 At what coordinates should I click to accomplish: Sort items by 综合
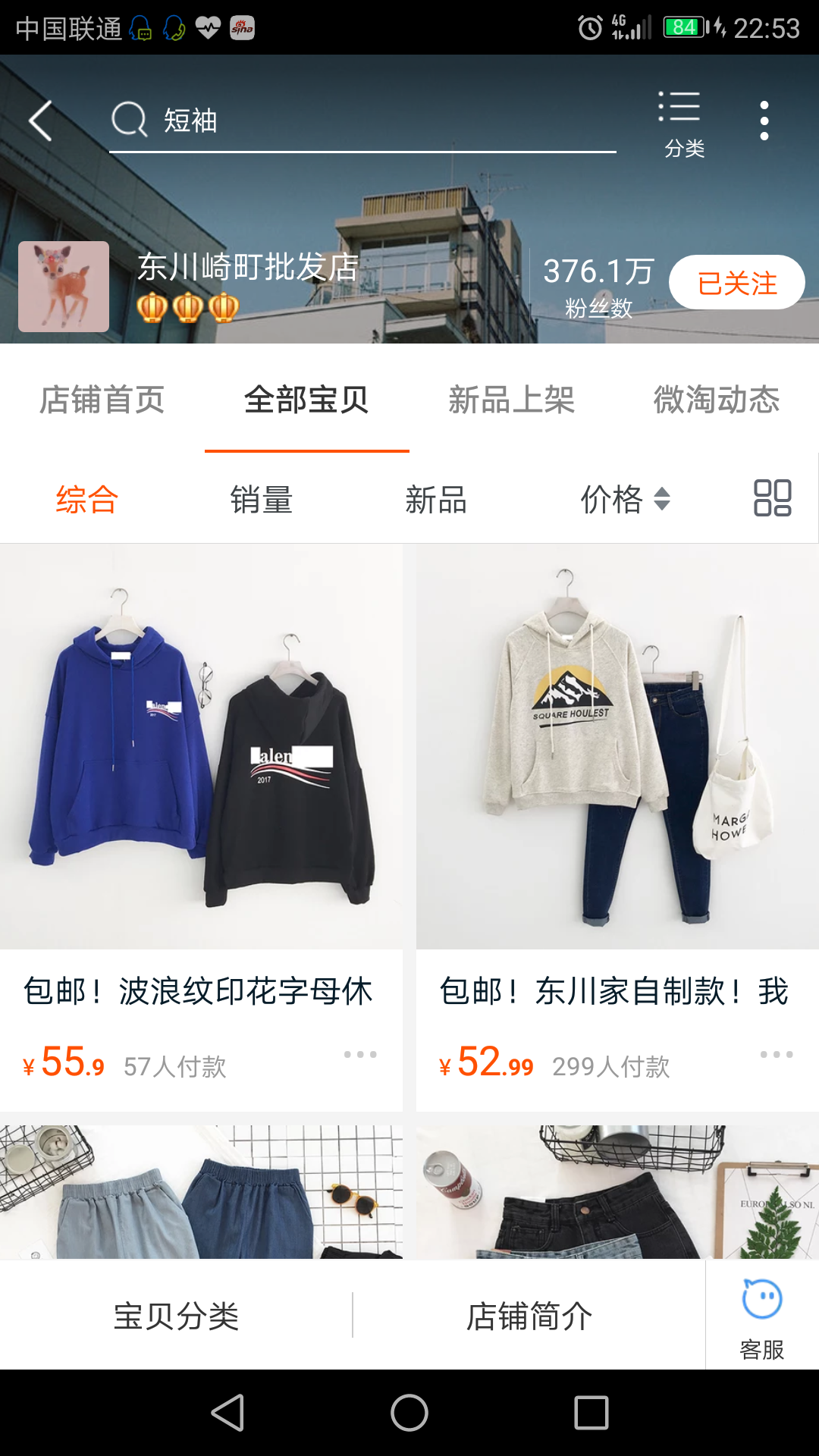86,500
